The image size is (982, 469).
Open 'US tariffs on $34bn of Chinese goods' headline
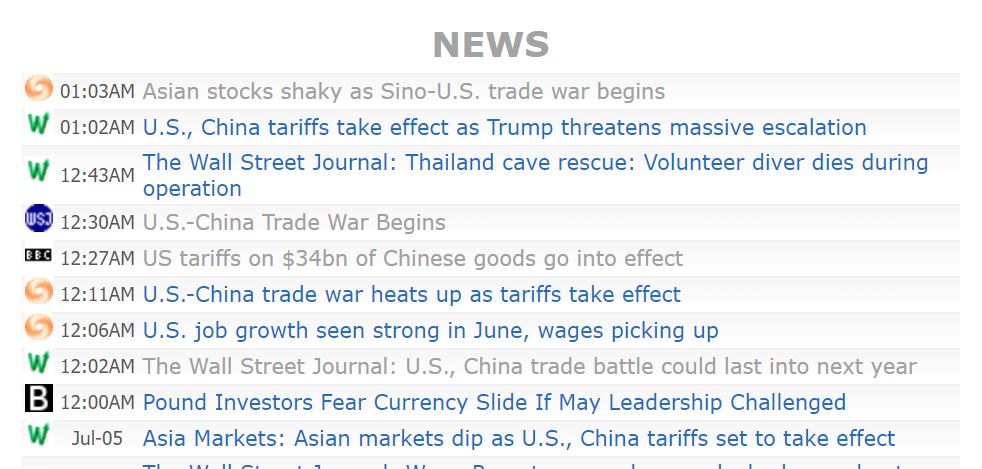[412, 259]
